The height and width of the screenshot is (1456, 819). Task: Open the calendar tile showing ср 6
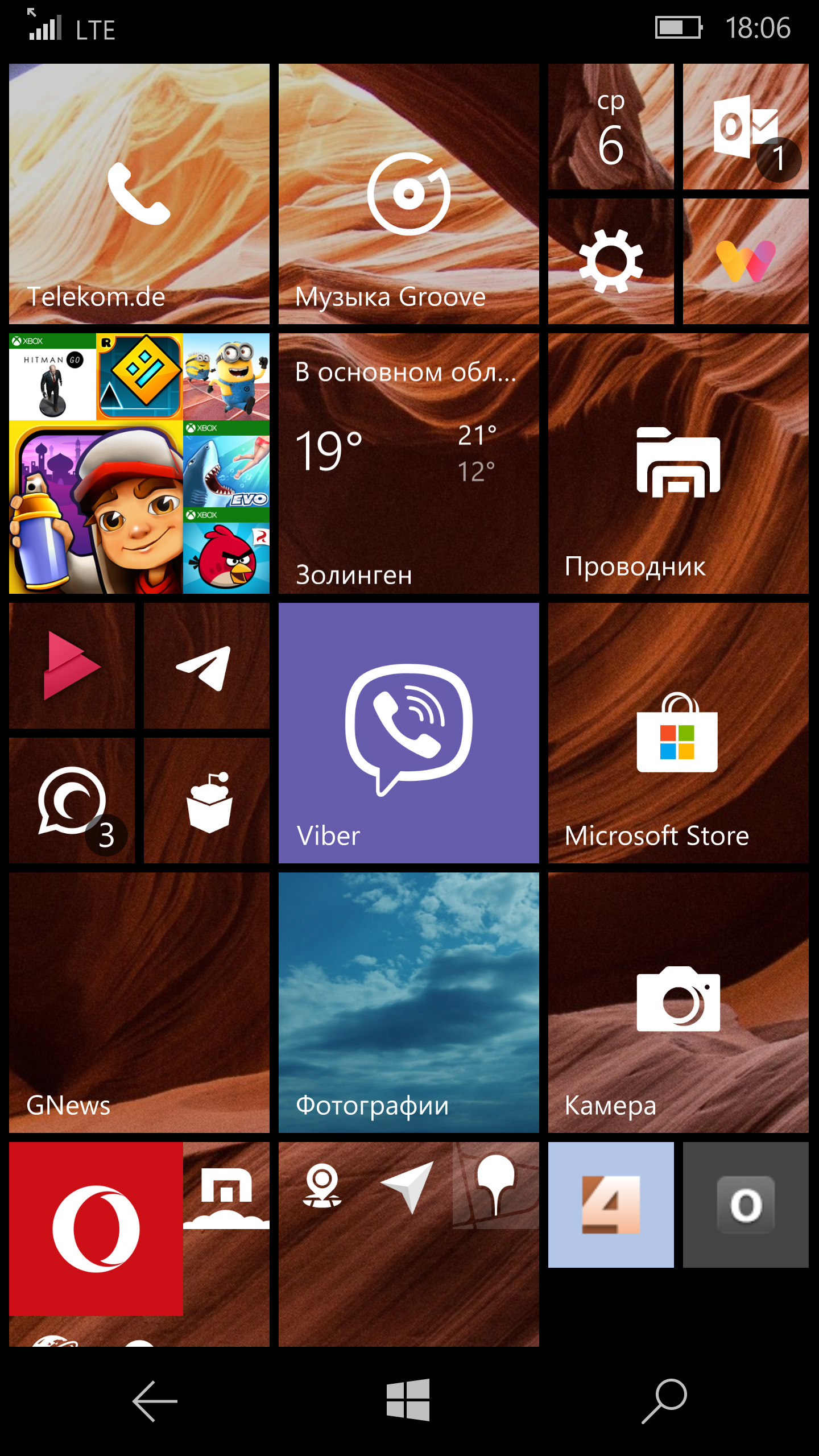pos(611,126)
